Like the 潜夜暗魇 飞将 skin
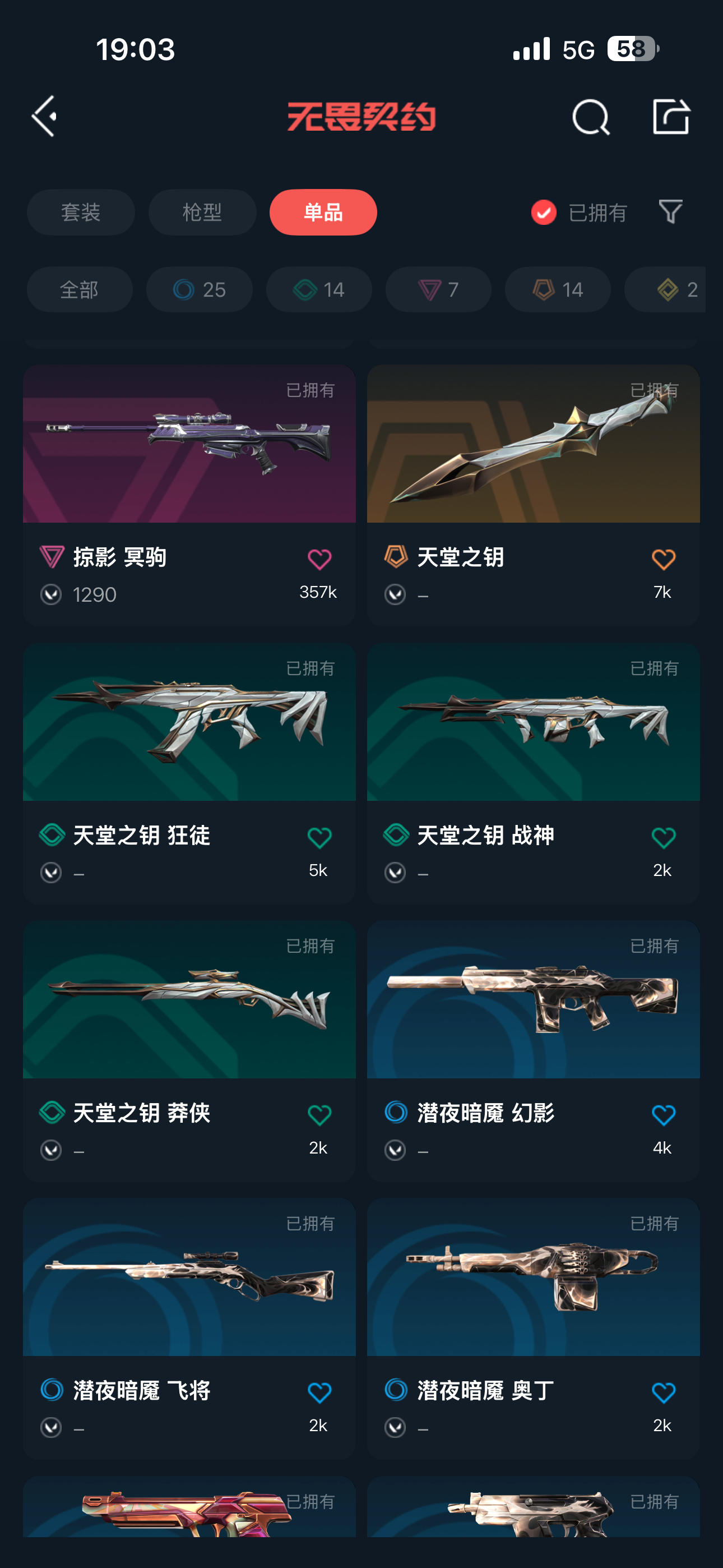Viewport: 723px width, 1568px height. pyautogui.click(x=319, y=1393)
